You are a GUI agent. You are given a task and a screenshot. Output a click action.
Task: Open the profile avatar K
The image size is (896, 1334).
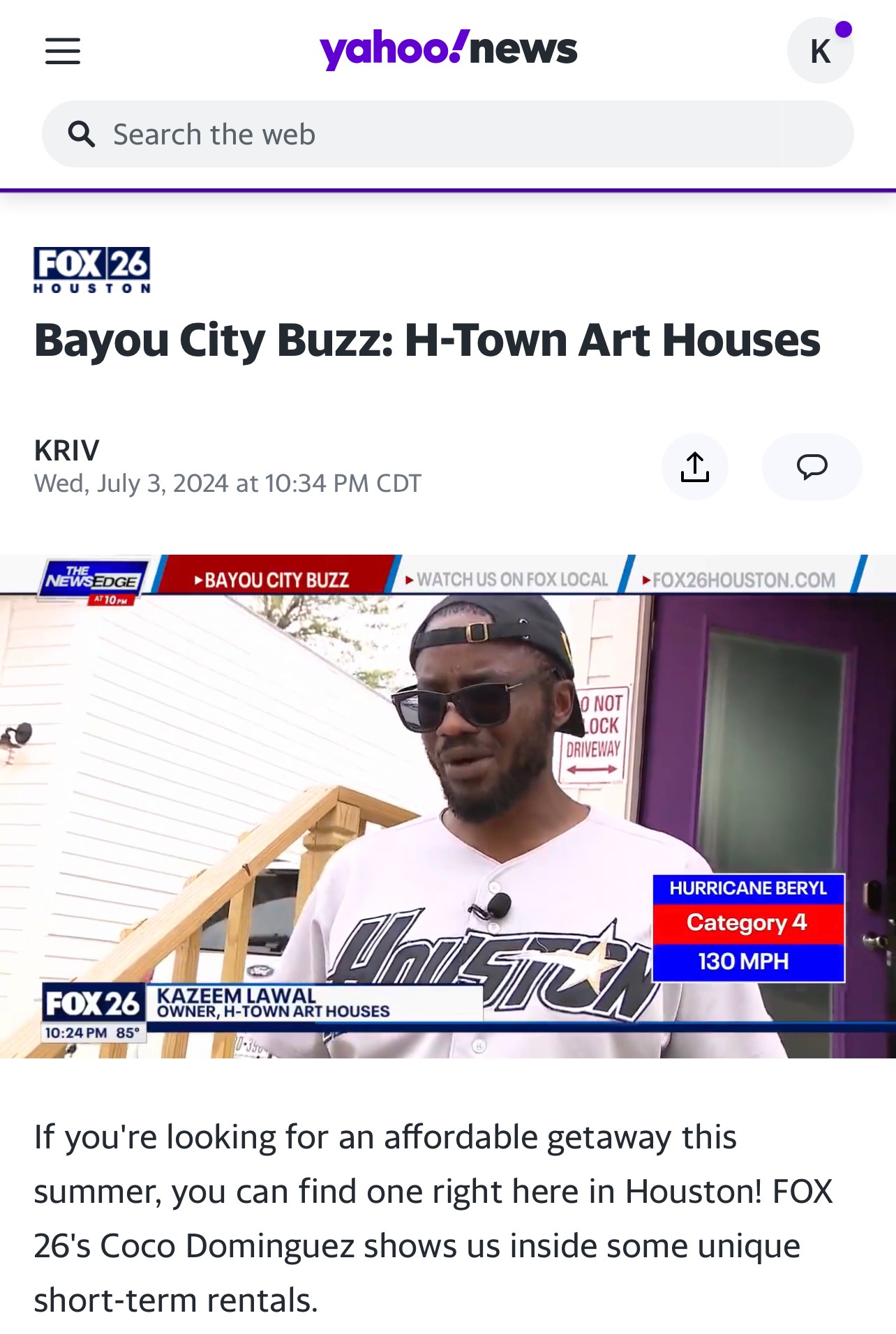(820, 51)
